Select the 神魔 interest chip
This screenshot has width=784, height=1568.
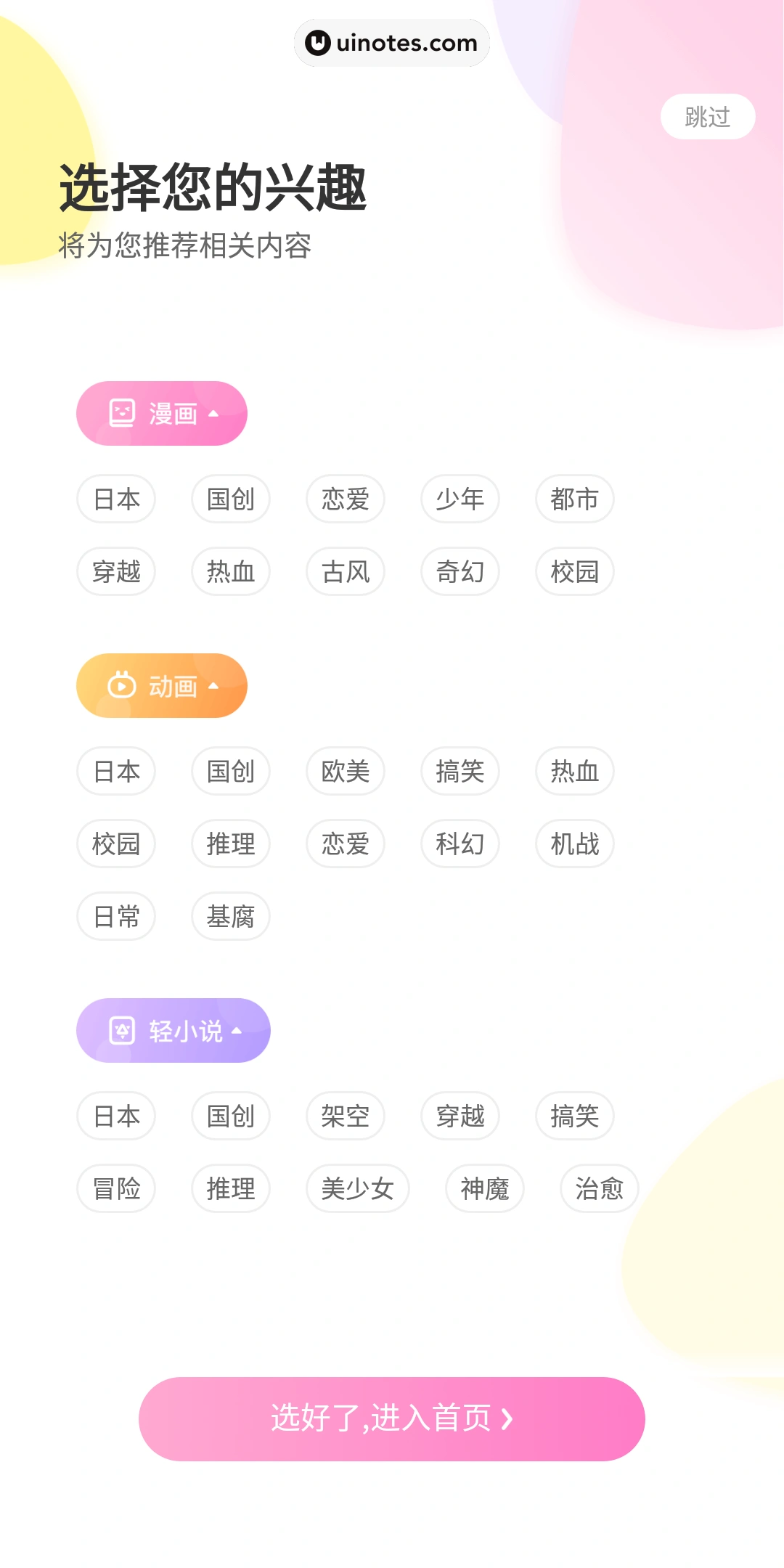click(x=485, y=1189)
